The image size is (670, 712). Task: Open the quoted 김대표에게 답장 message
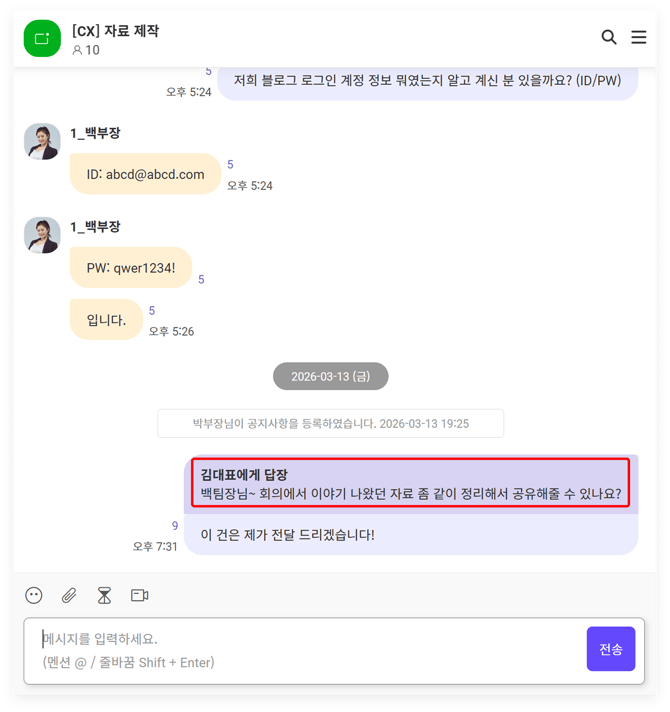coord(410,484)
